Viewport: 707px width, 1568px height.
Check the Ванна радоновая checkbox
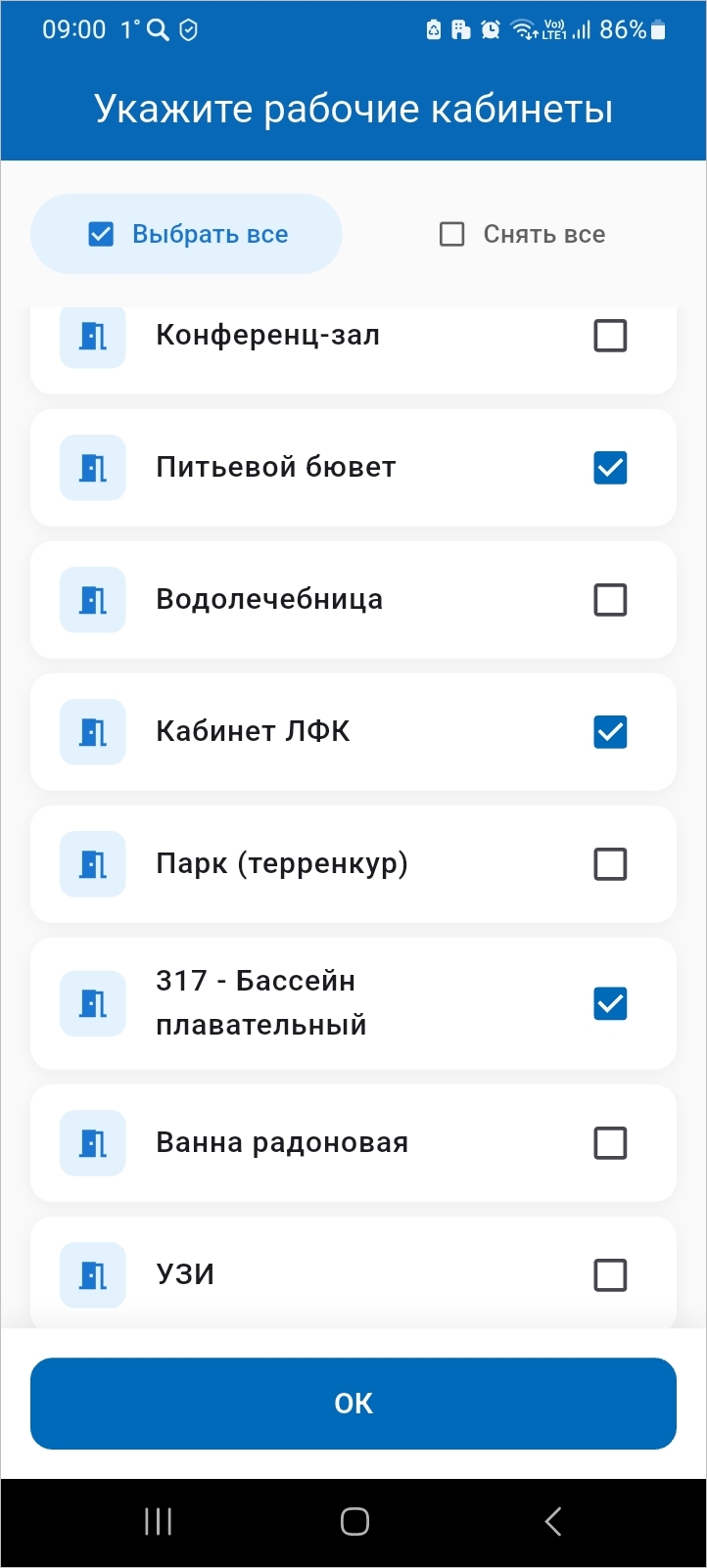(x=610, y=1143)
